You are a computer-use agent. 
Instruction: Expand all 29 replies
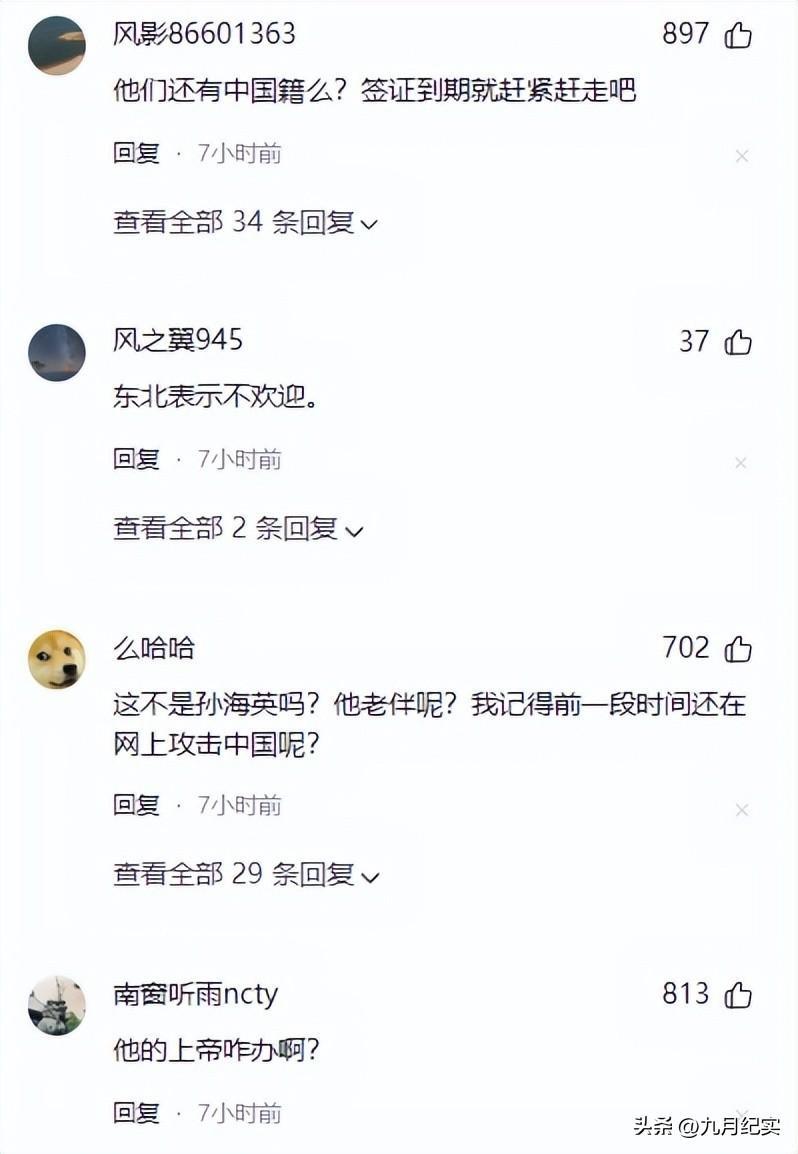[245, 875]
